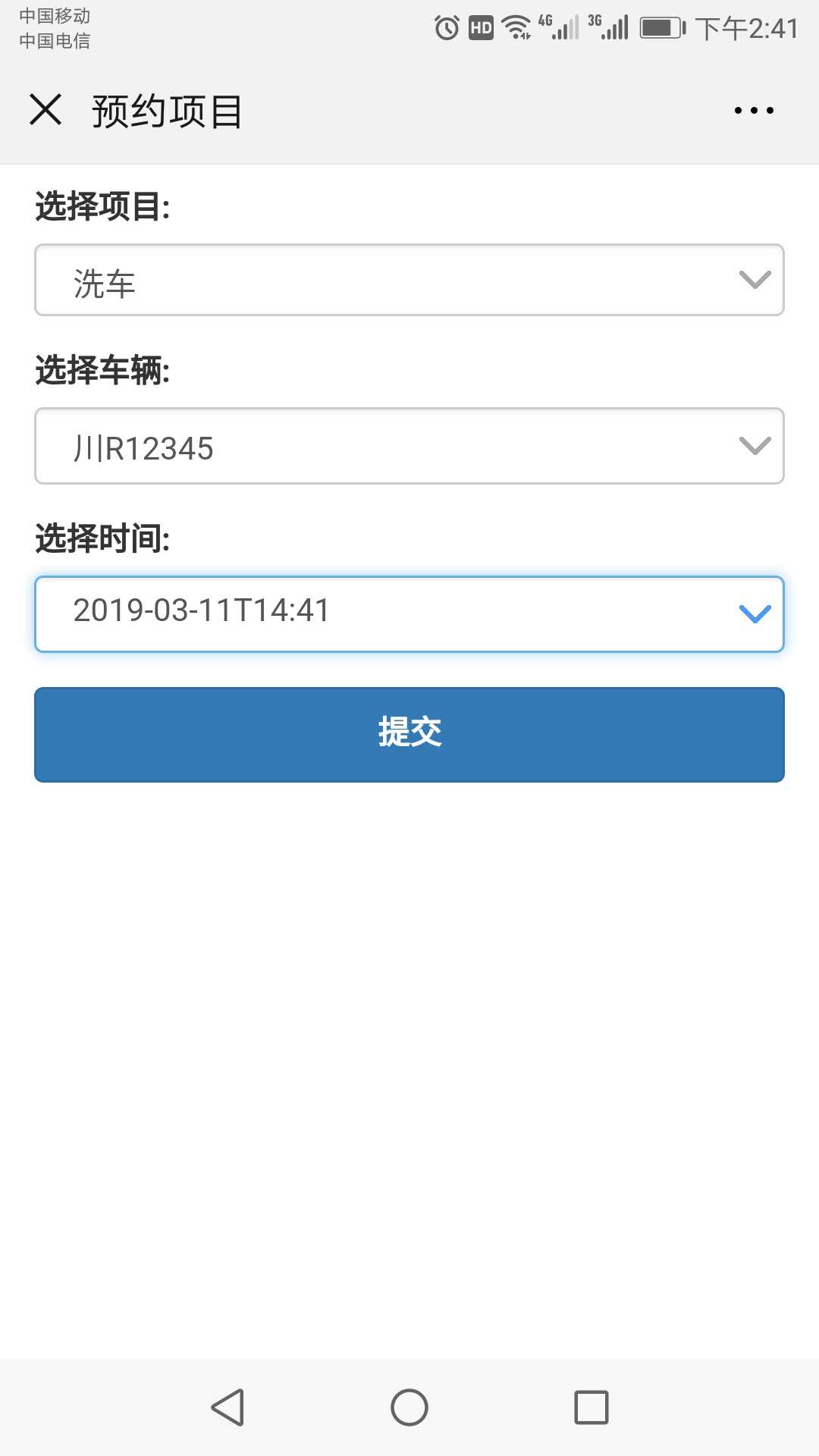
Task: Open the vehicle dropdown showing 川R12345
Action: click(409, 446)
